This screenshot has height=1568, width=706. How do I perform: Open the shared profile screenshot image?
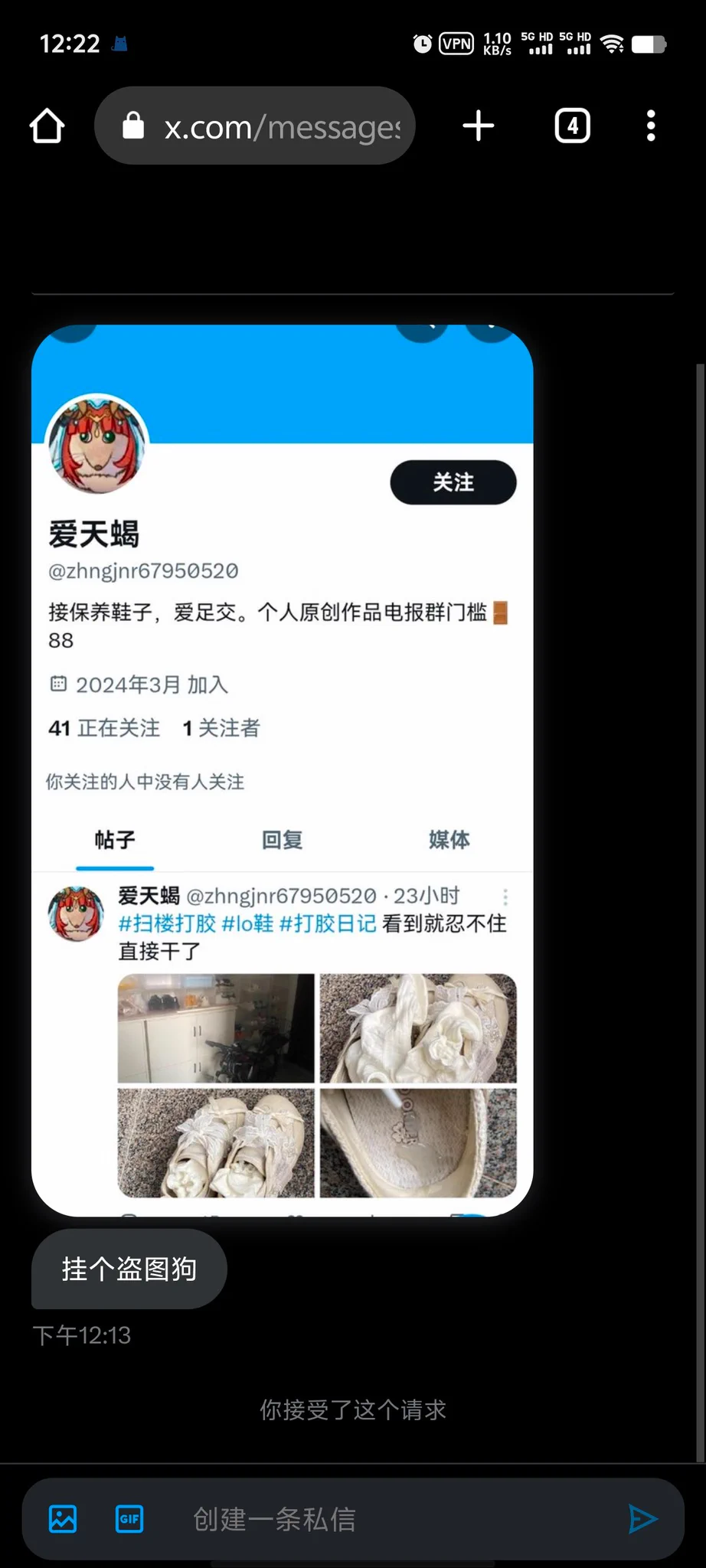tap(282, 769)
